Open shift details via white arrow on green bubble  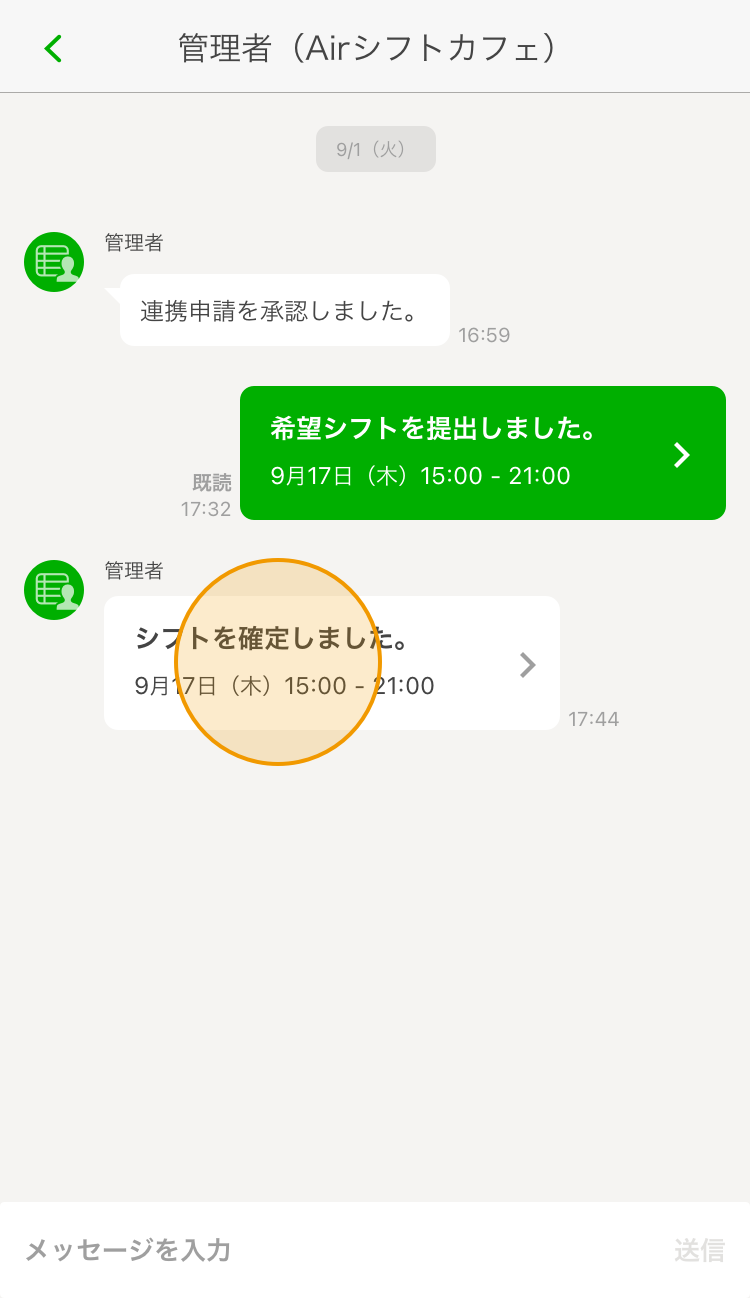pyautogui.click(x=681, y=453)
